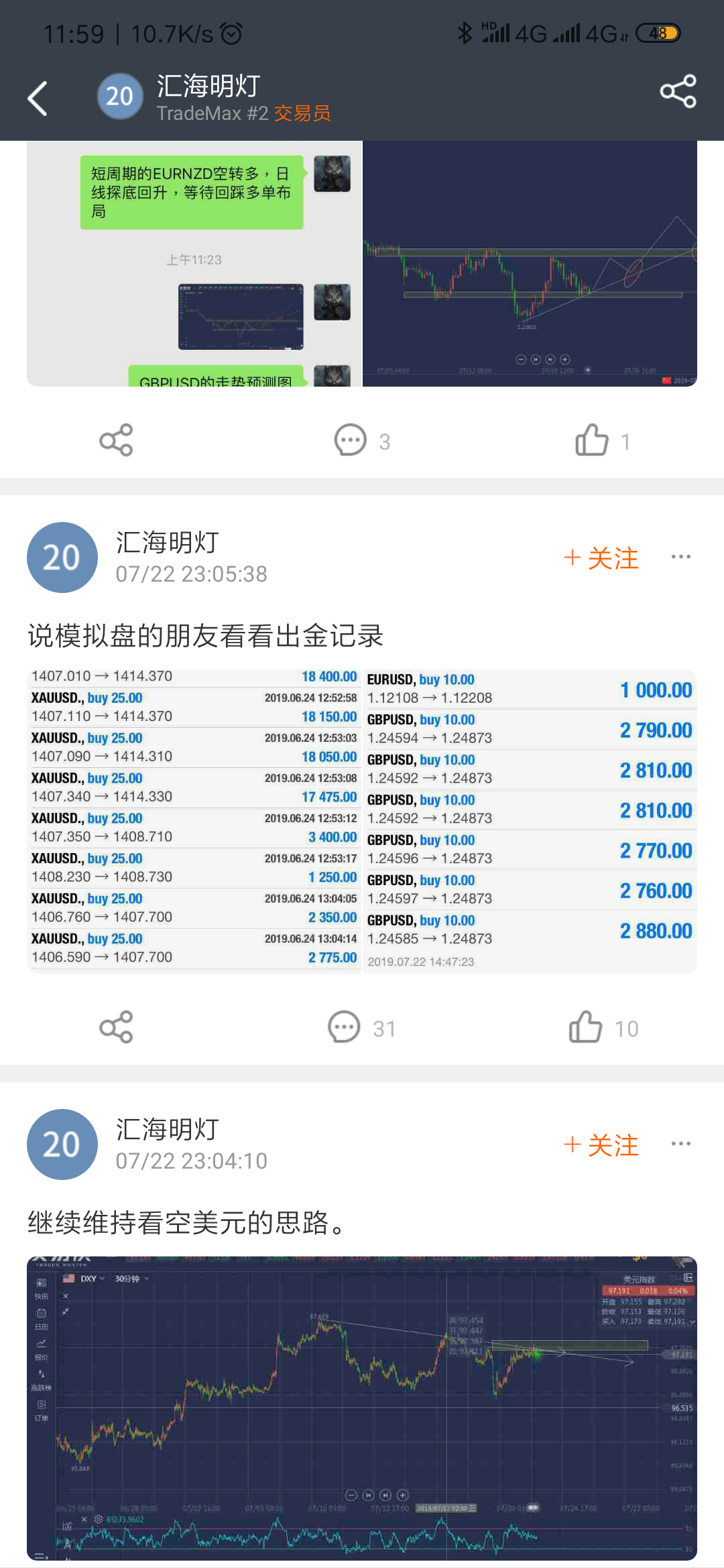The image size is (724, 1568).
Task: Open the 汇海明灯 profile avatar in the header
Action: point(120,96)
